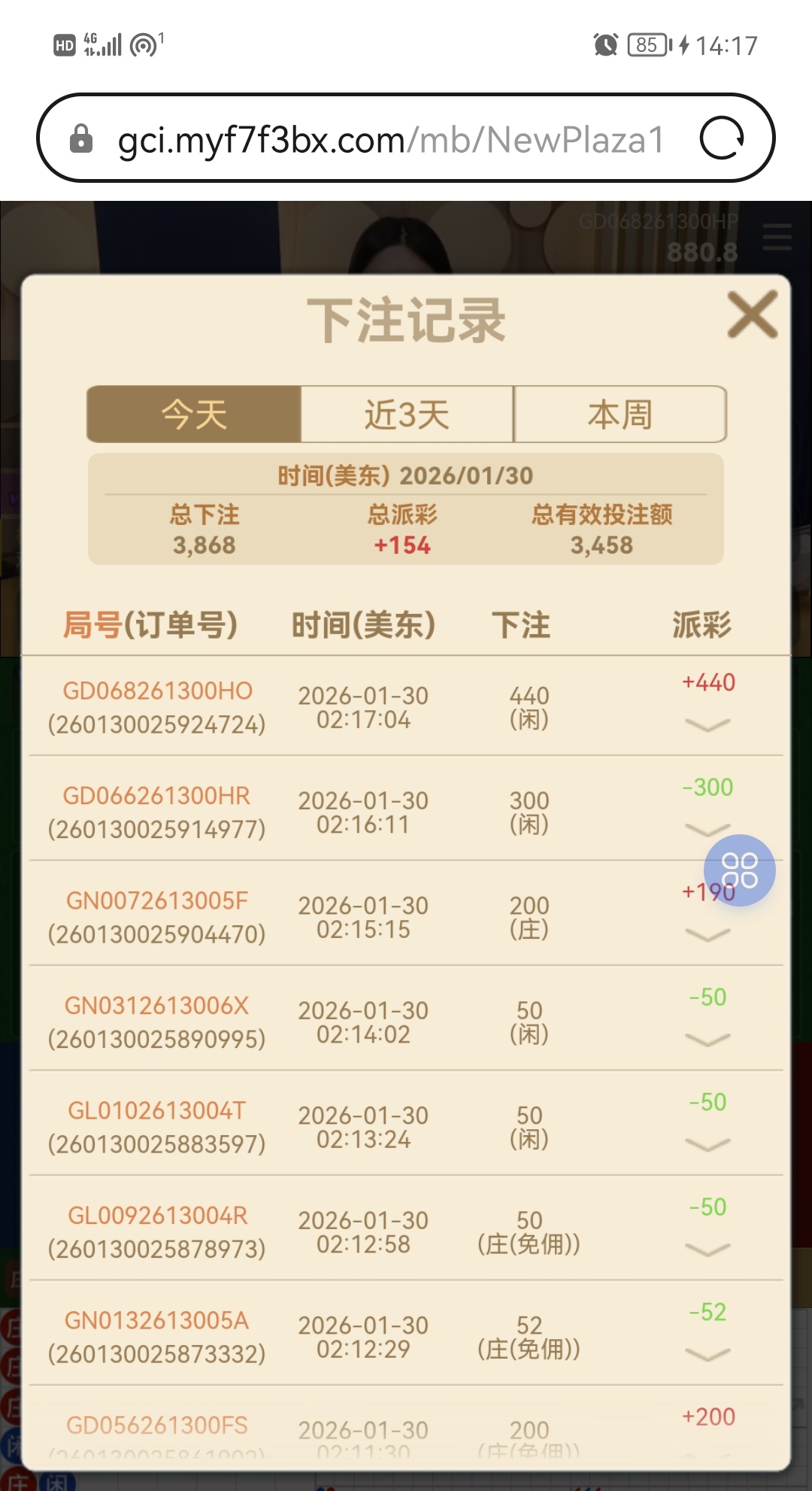Expand details for order GD068261300HO
Viewport: 812px width, 1491px height.
click(x=707, y=724)
